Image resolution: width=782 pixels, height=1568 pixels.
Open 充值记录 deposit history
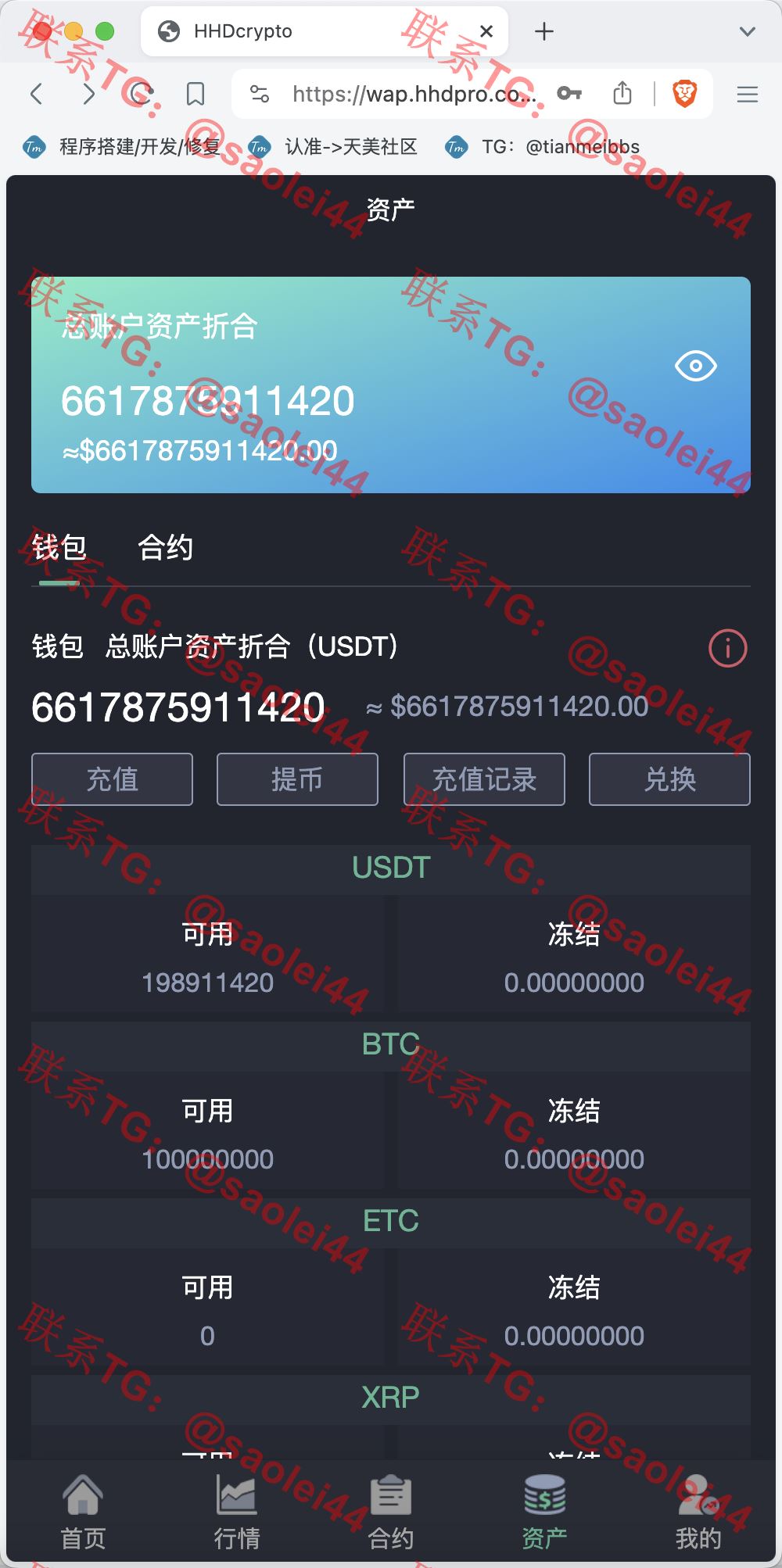click(484, 779)
